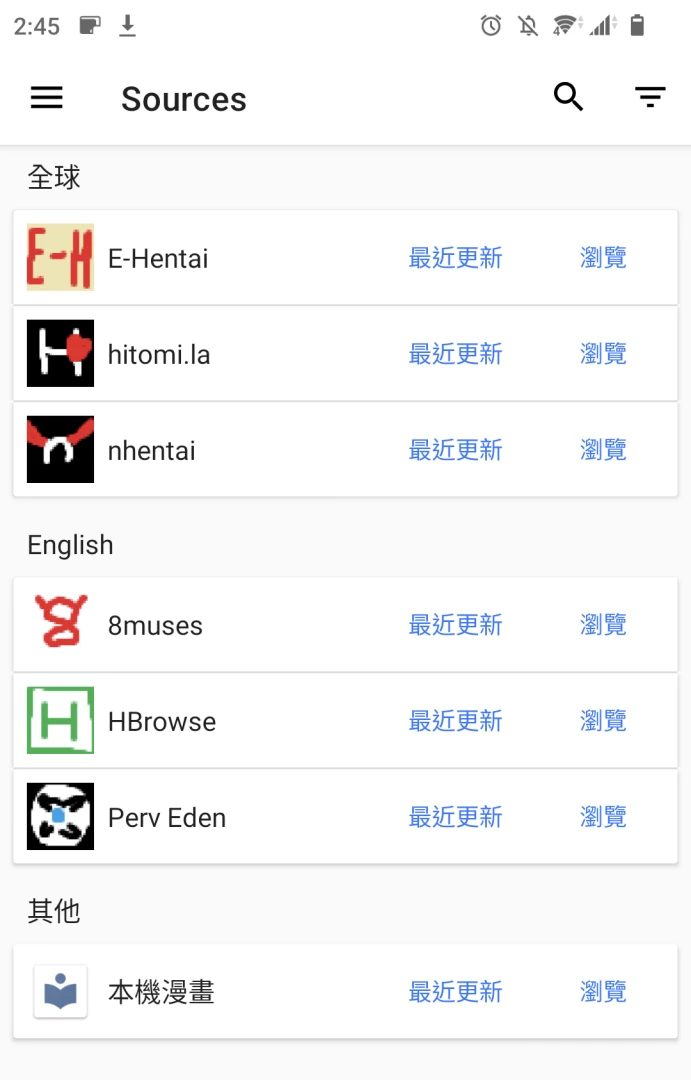The image size is (691, 1080).
Task: Show 最近更新 for 8muses
Action: [455, 625]
